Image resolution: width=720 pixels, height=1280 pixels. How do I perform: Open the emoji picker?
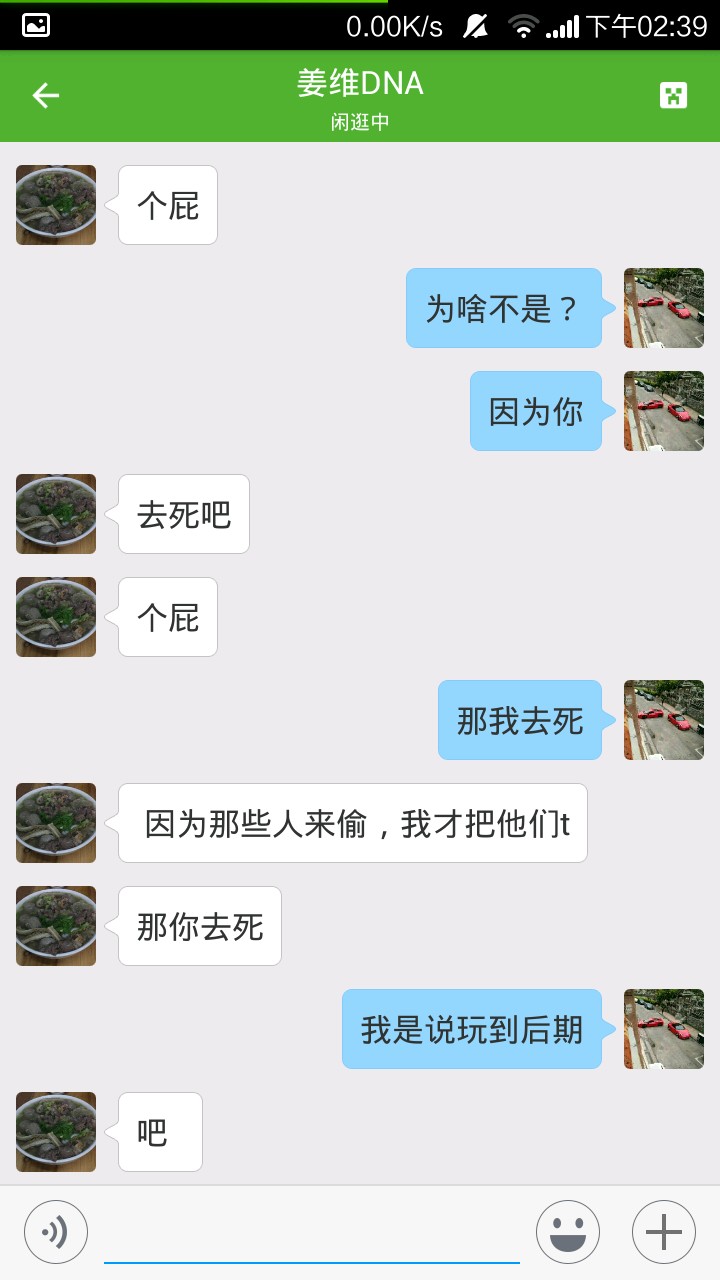pyautogui.click(x=568, y=1232)
